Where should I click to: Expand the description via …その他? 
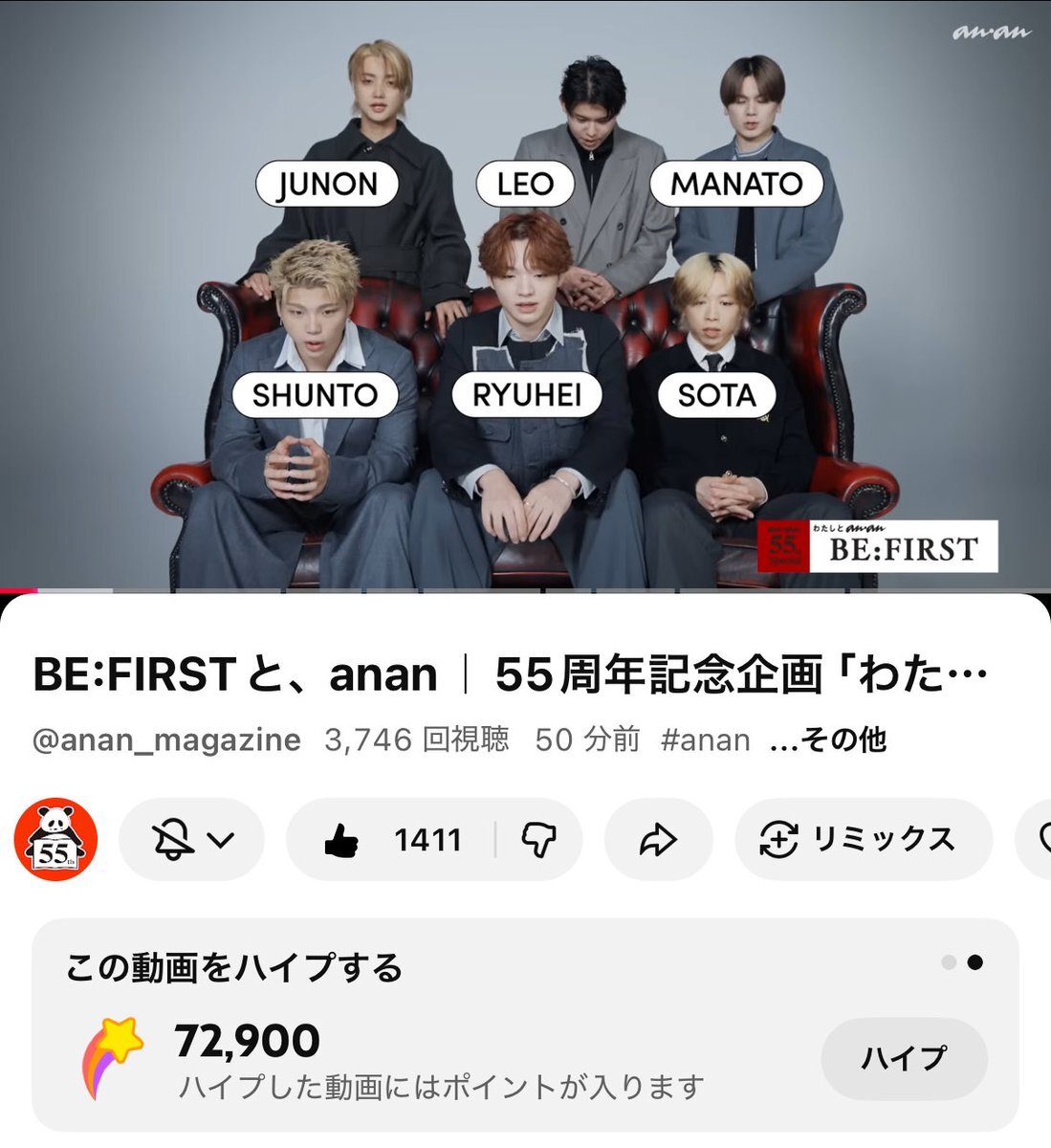pyautogui.click(x=828, y=740)
